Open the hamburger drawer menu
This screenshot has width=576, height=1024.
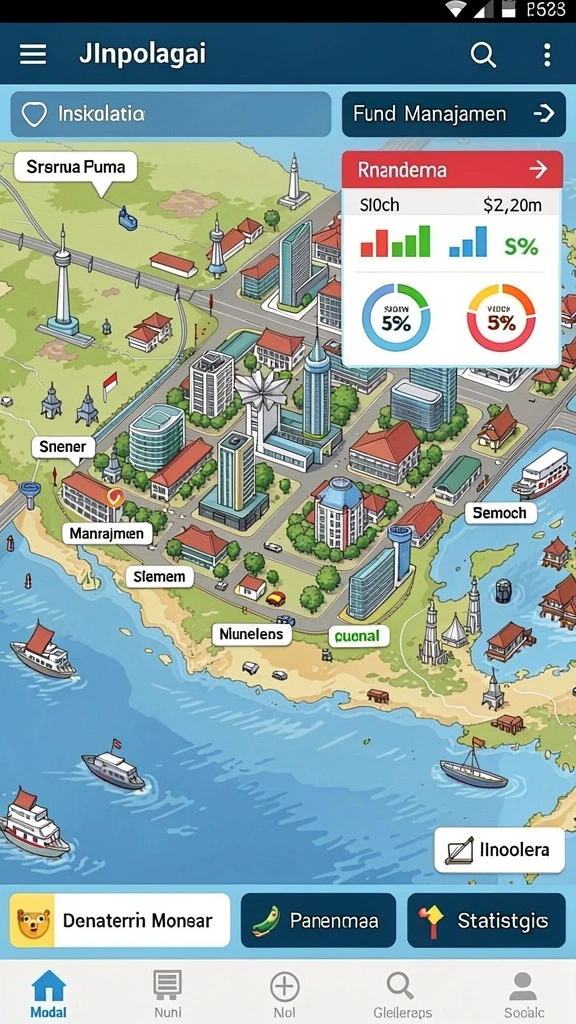[x=33, y=55]
